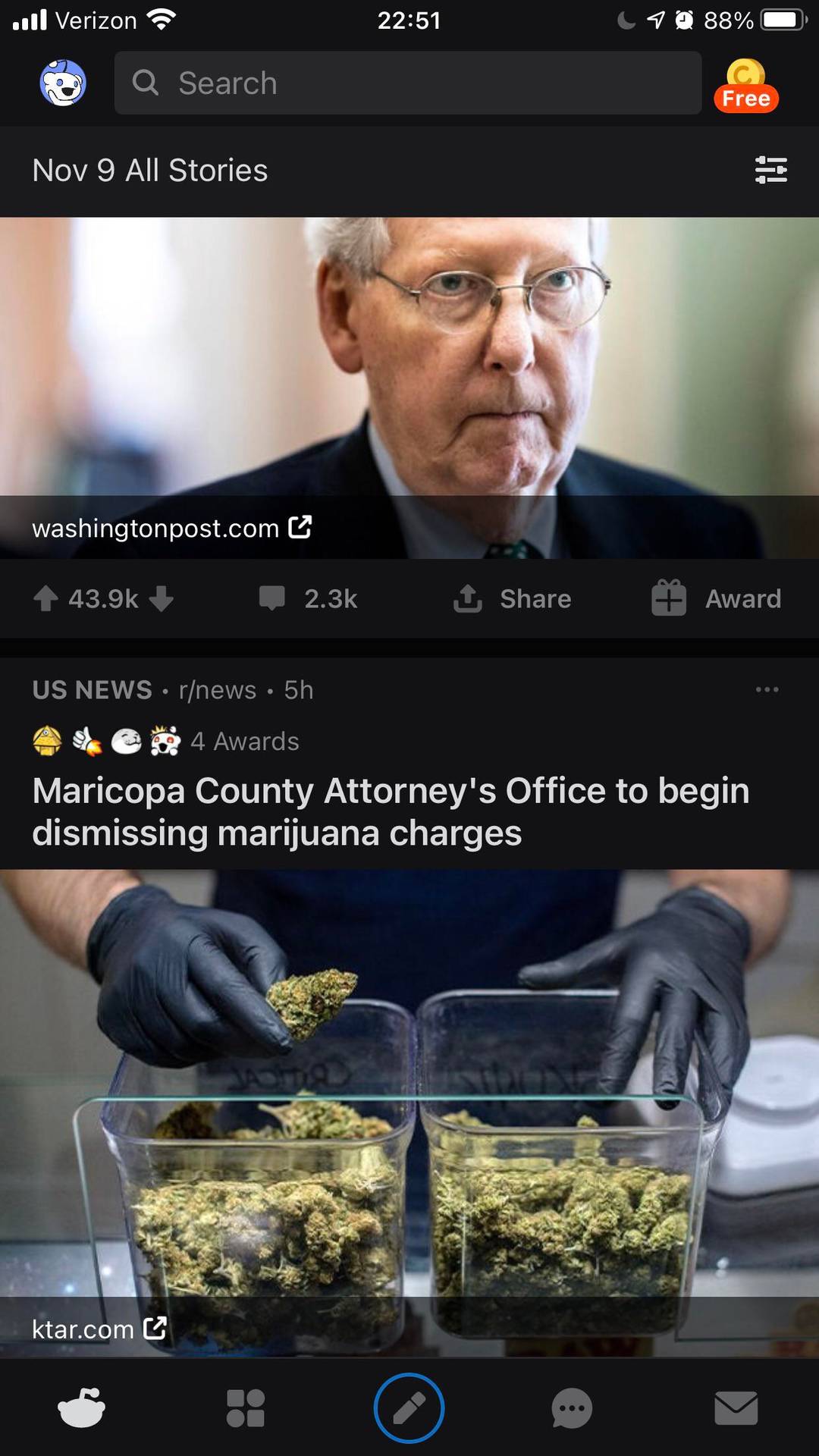The width and height of the screenshot is (819, 1456).
Task: Upvote the Washington Post article
Action: point(47,599)
